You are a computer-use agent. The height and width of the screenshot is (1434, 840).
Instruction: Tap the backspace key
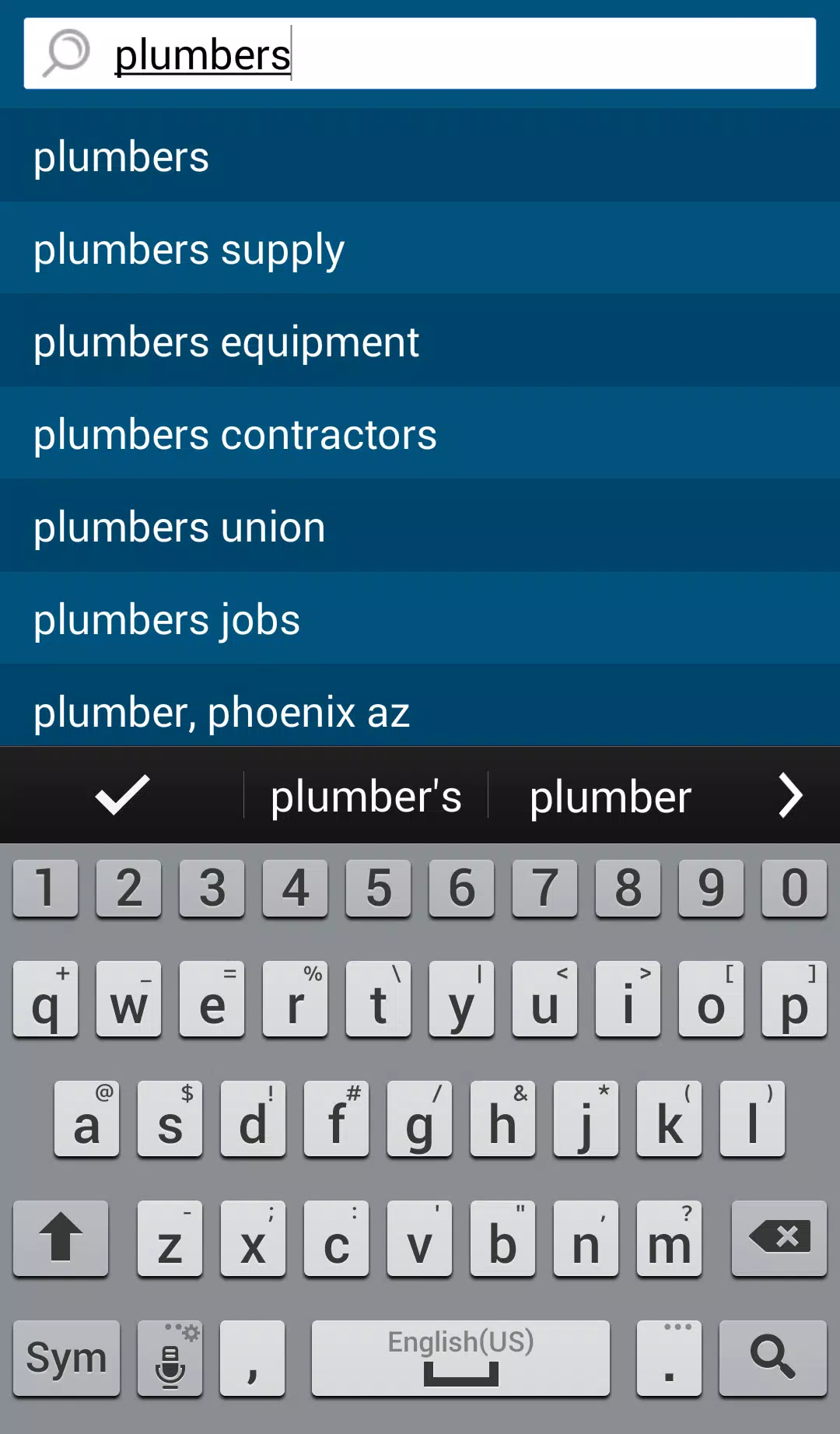[779, 1237]
